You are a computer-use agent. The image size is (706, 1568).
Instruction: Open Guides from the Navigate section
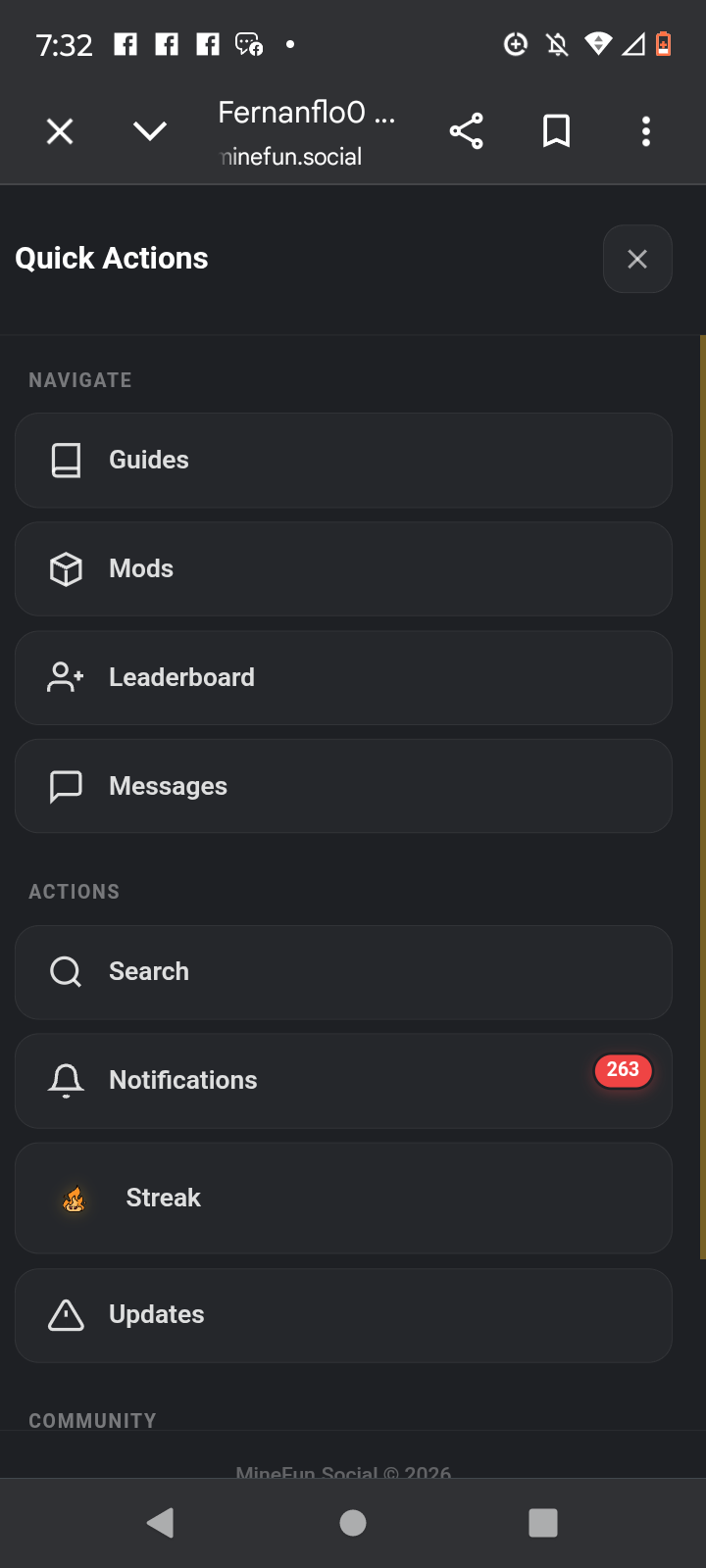(x=343, y=461)
